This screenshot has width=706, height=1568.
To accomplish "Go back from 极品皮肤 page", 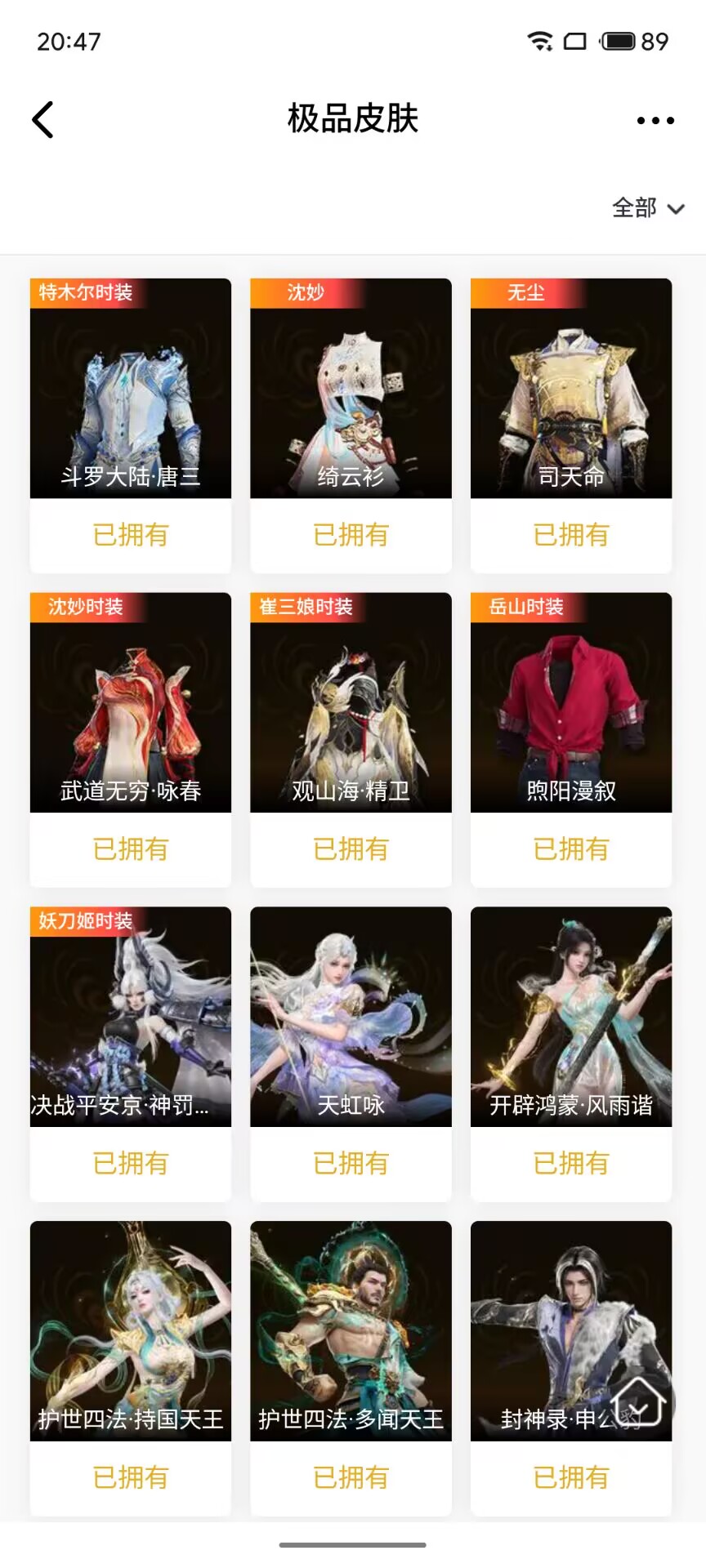I will (42, 120).
